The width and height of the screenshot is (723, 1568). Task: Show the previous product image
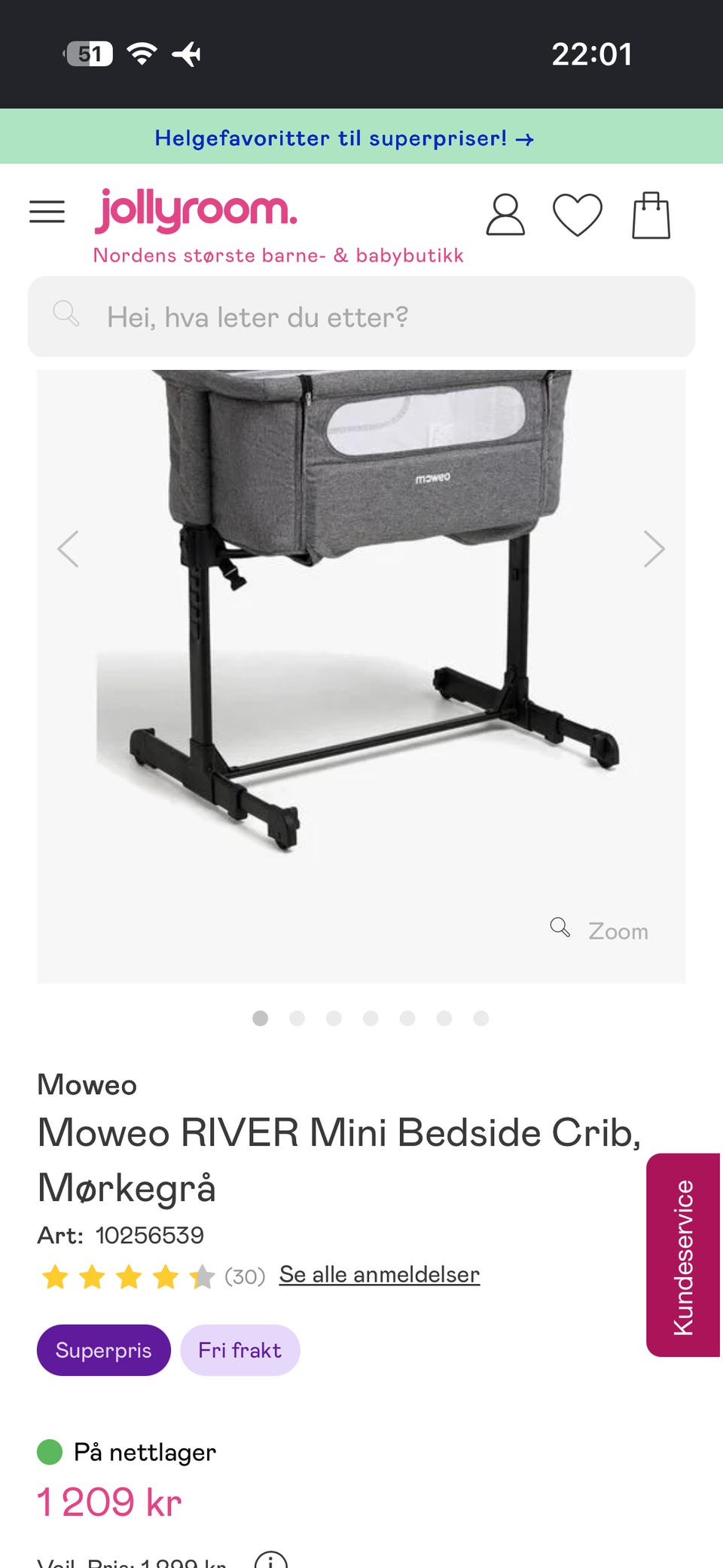pos(69,549)
